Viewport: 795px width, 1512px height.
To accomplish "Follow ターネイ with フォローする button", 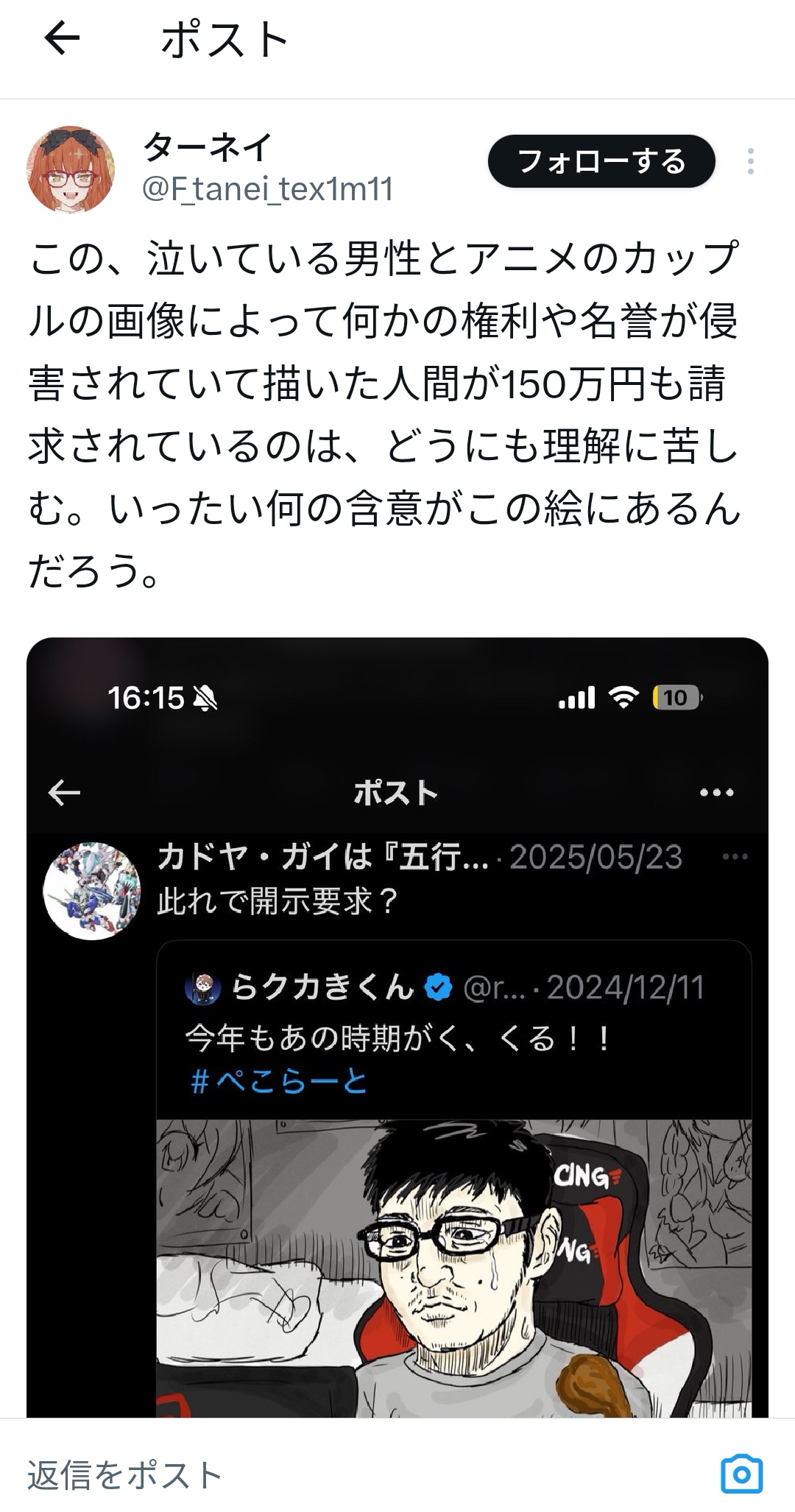I will pyautogui.click(x=601, y=161).
